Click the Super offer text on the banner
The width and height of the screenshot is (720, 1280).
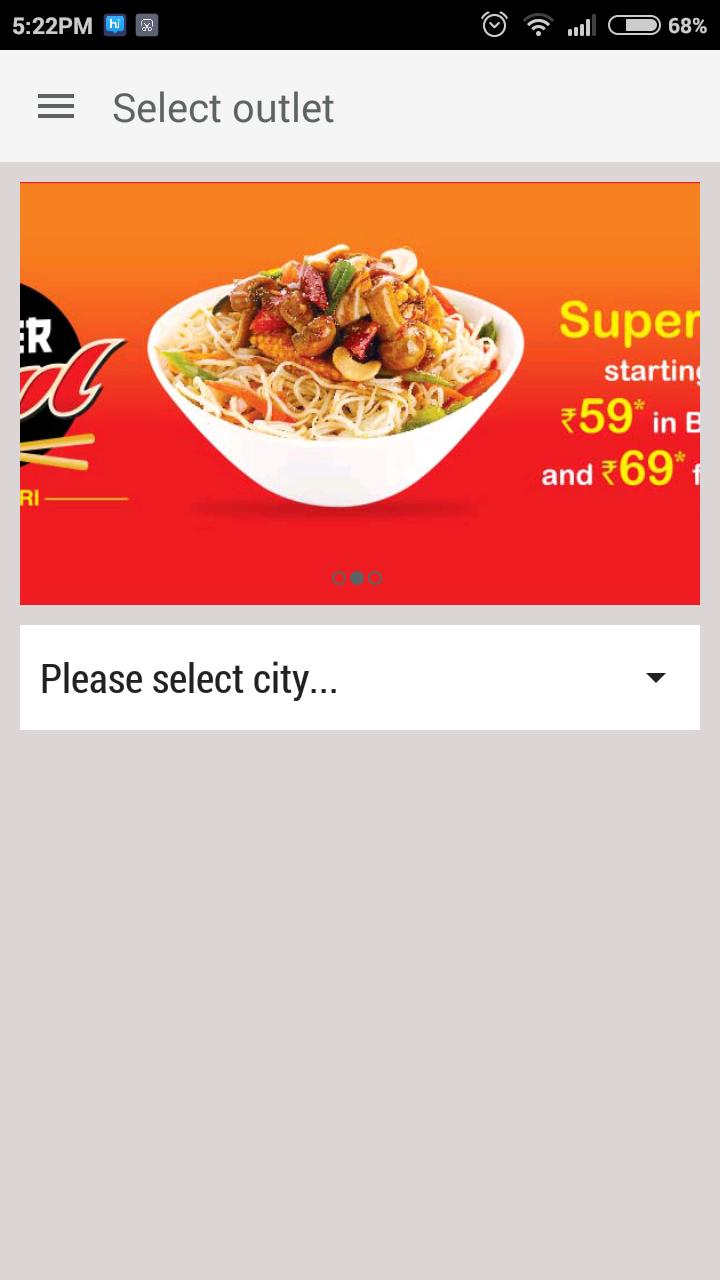point(630,322)
